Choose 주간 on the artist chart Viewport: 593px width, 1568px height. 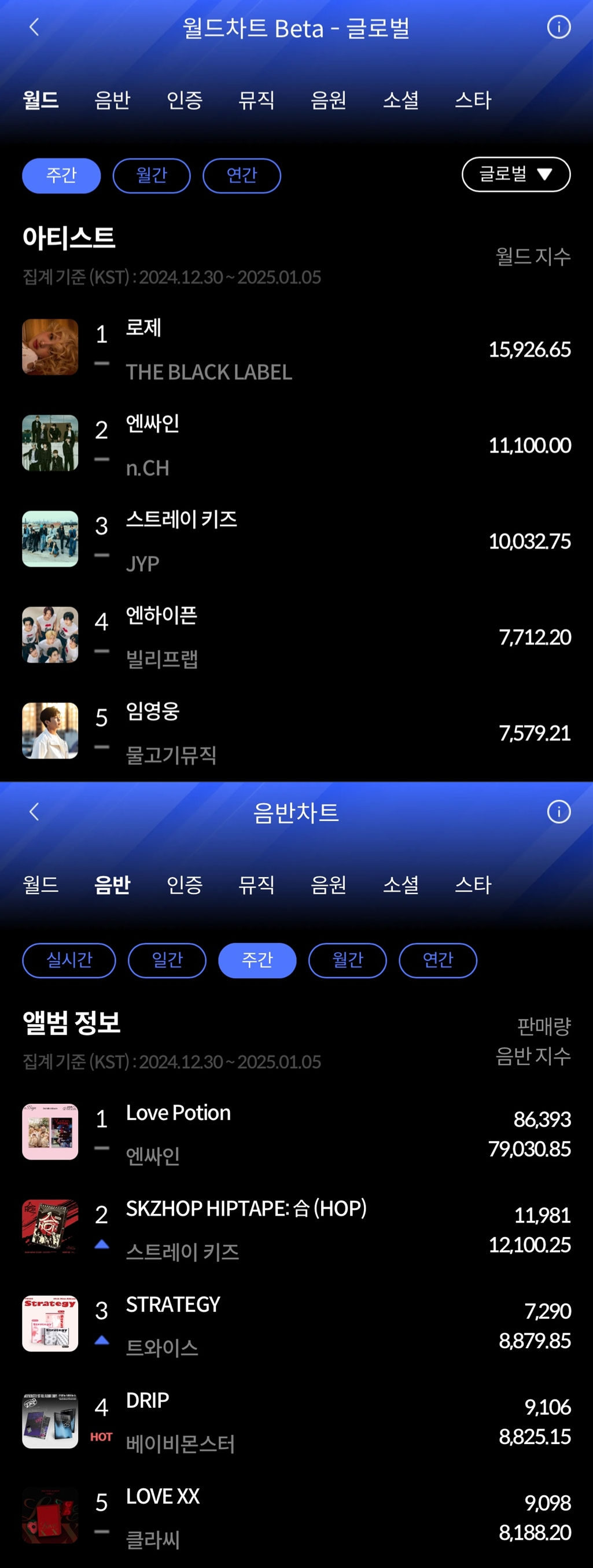tap(60, 175)
